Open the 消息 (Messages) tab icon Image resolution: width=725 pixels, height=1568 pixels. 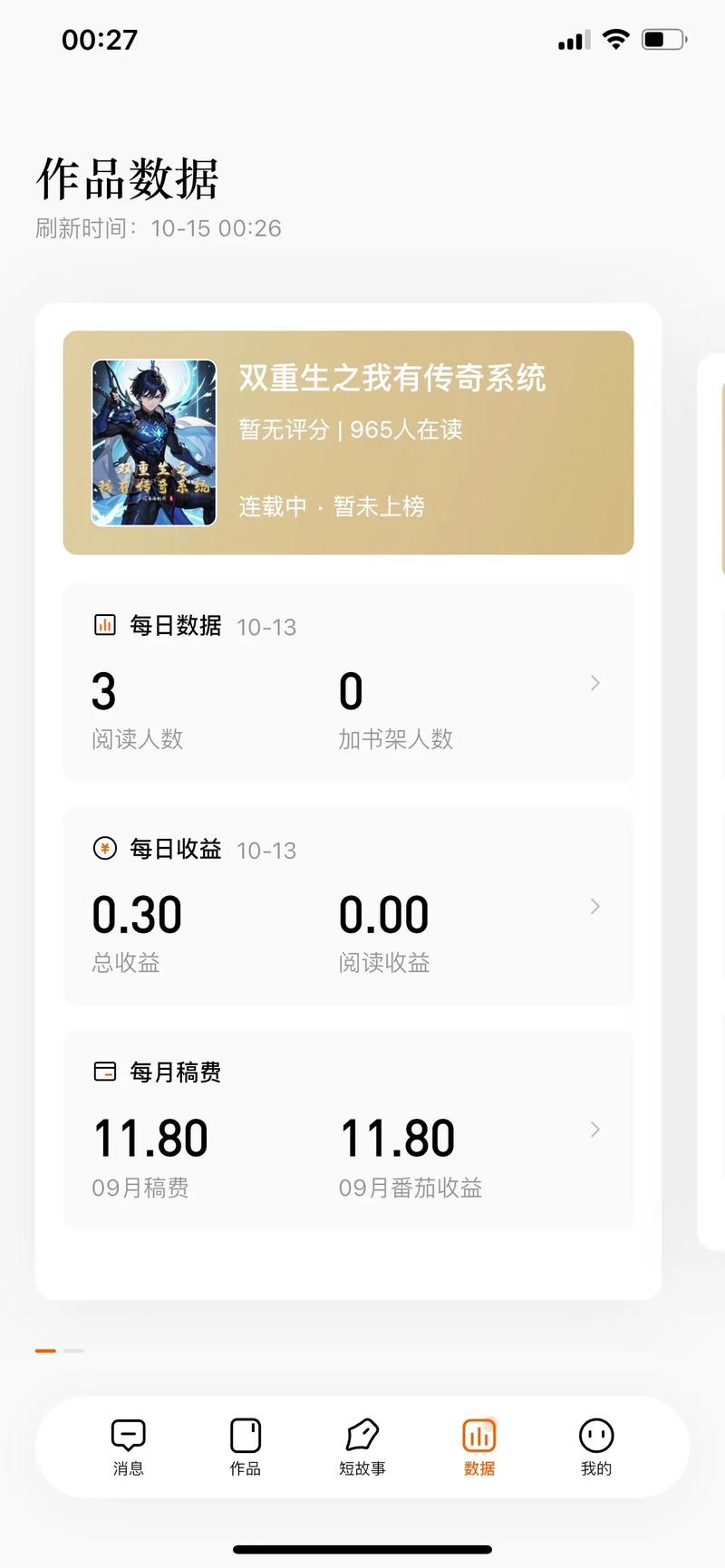129,1435
